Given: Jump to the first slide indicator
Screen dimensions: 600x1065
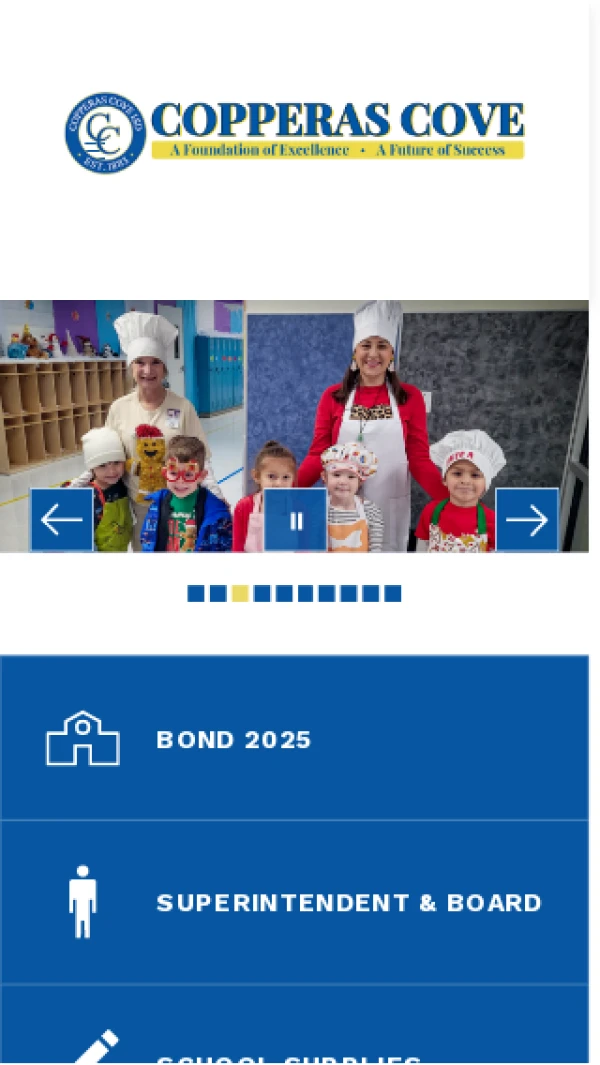Looking at the screenshot, I should pos(196,594).
